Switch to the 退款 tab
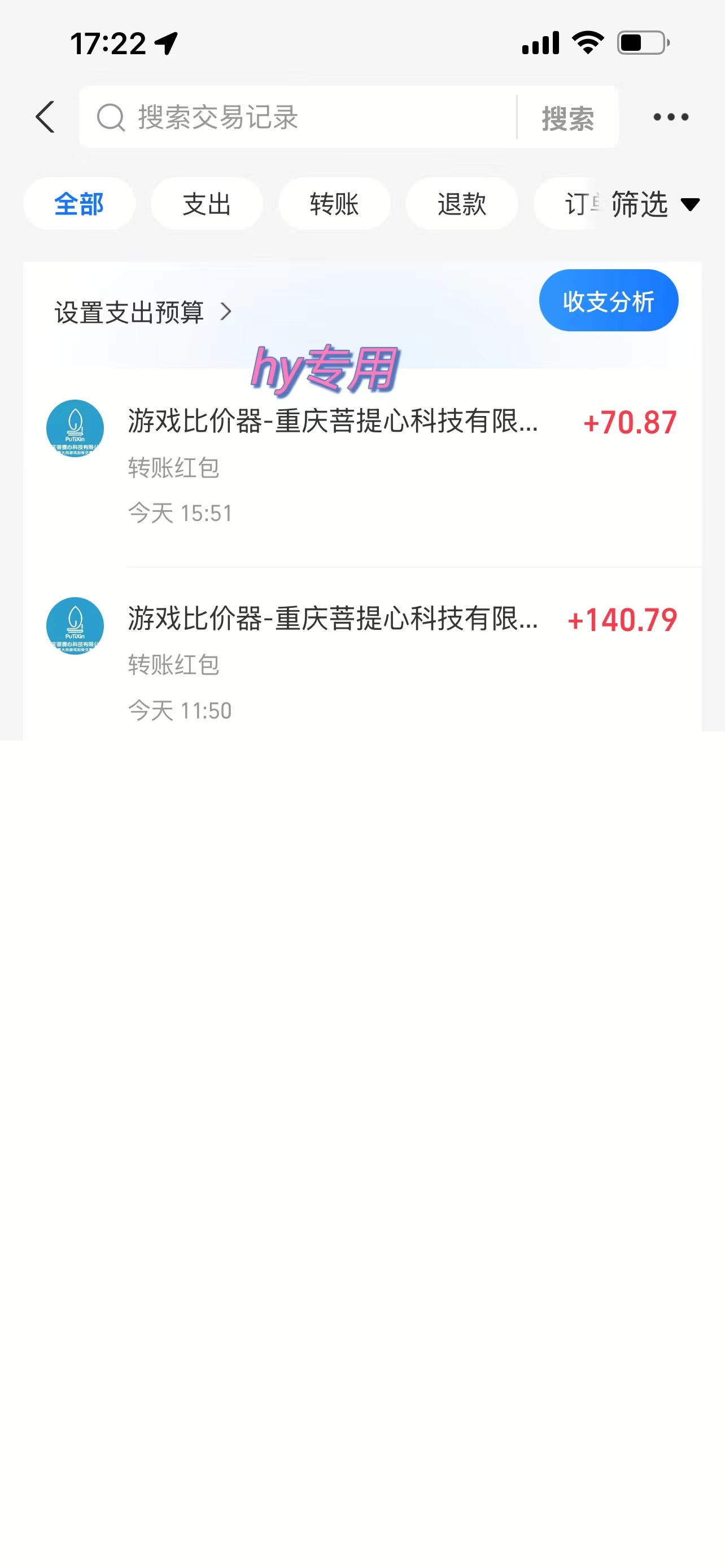 [462, 204]
